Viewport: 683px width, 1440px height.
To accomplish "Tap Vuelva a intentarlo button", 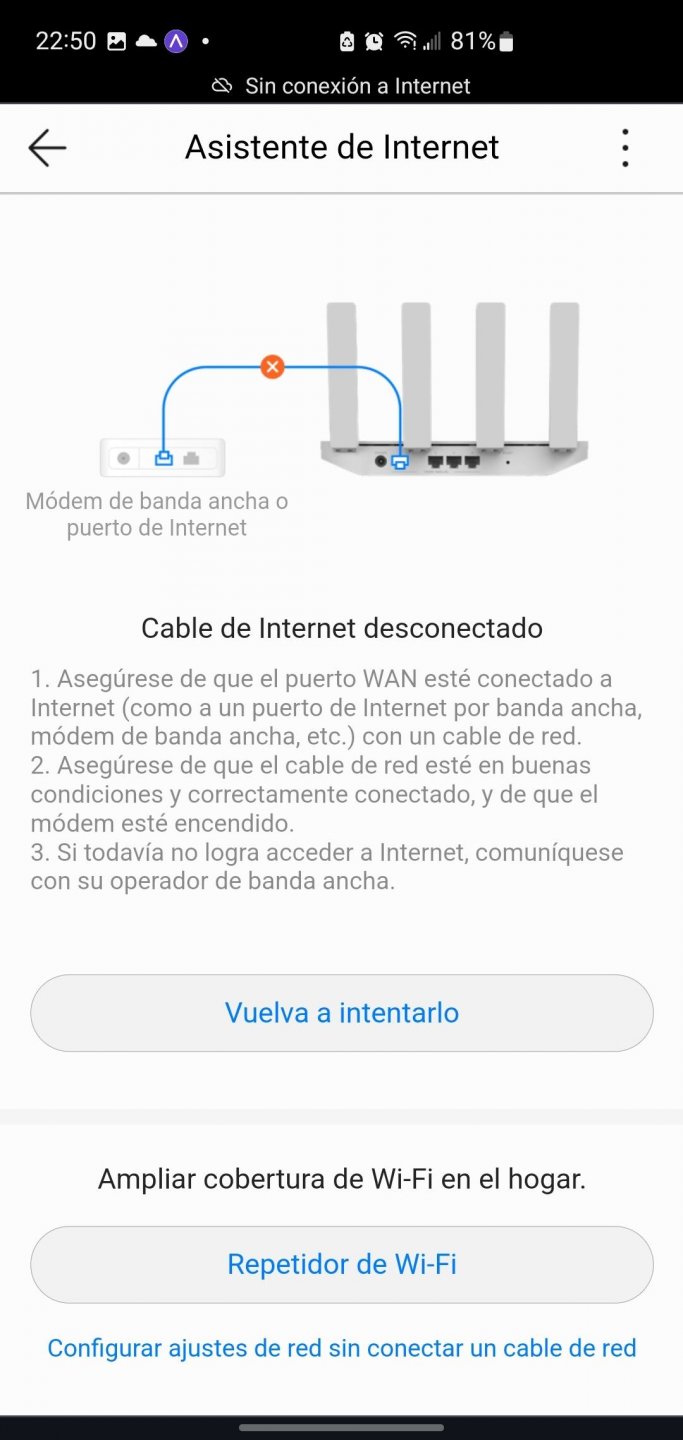I will click(x=342, y=1013).
